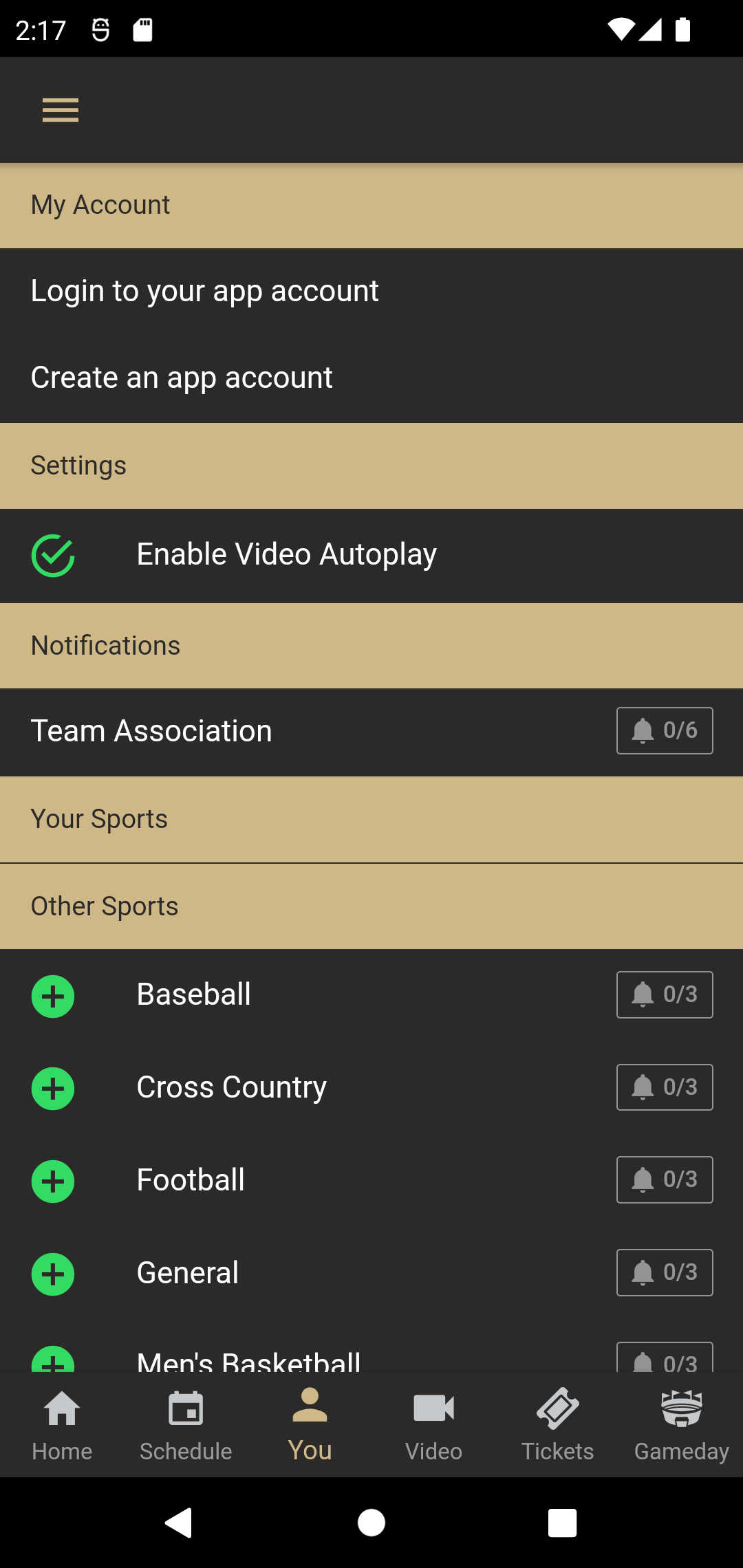Go to the Schedule tab
Screen dimensions: 743x1568
186,1424
